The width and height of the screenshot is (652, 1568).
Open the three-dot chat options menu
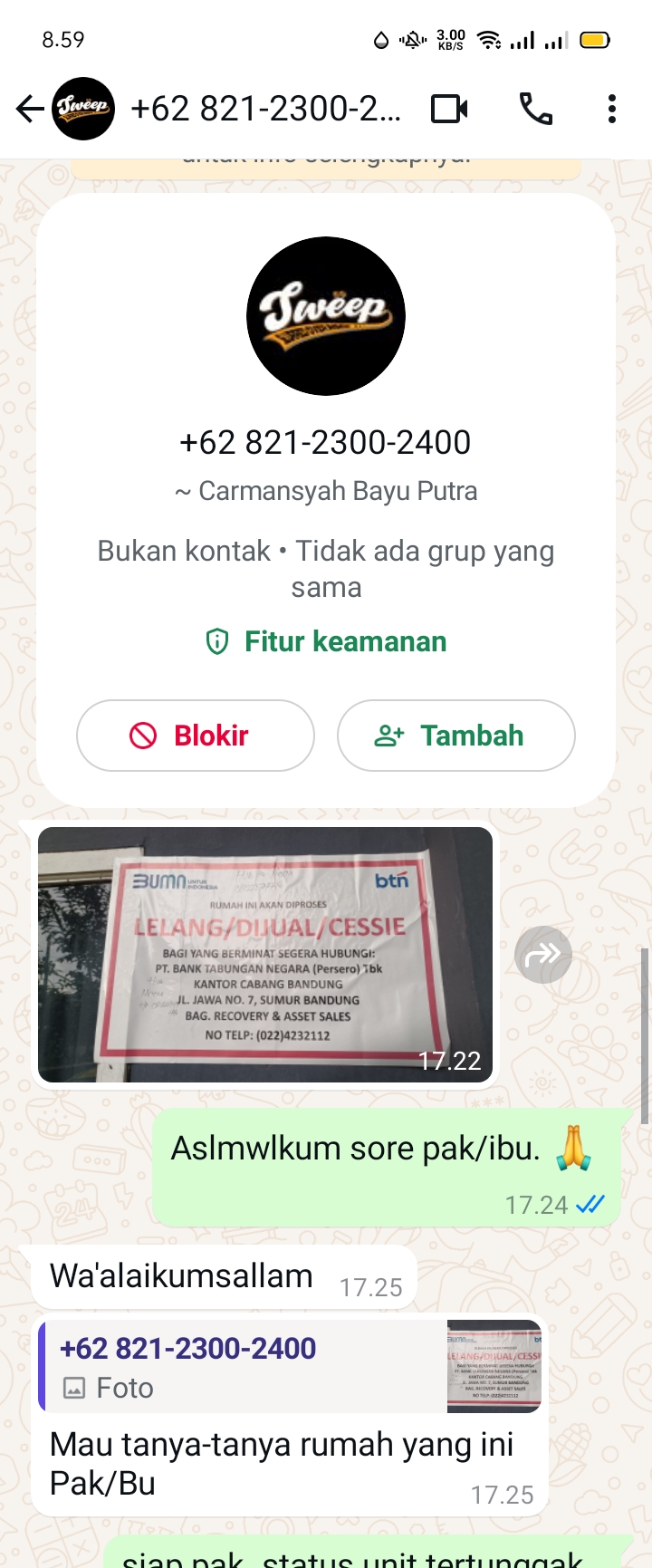(x=611, y=107)
